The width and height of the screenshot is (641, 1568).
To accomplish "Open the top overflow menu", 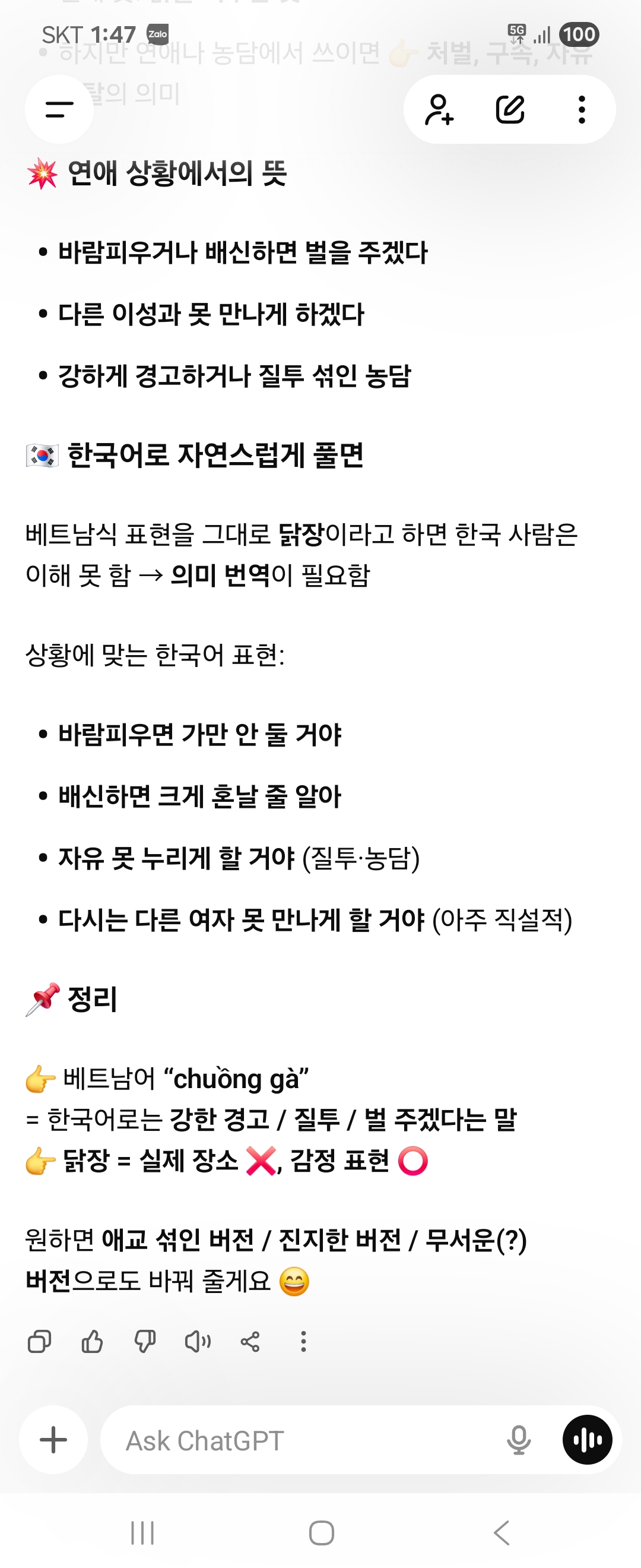I will pos(582,109).
